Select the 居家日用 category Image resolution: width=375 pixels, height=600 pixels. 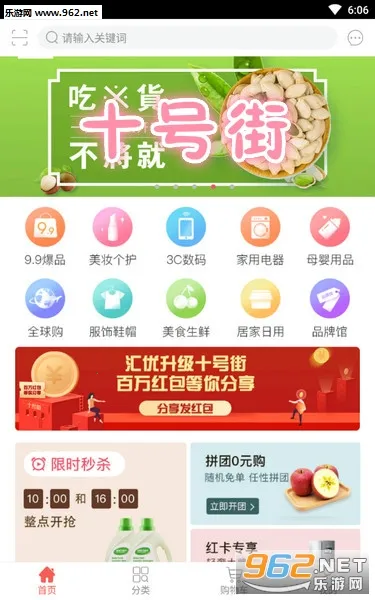(260, 308)
